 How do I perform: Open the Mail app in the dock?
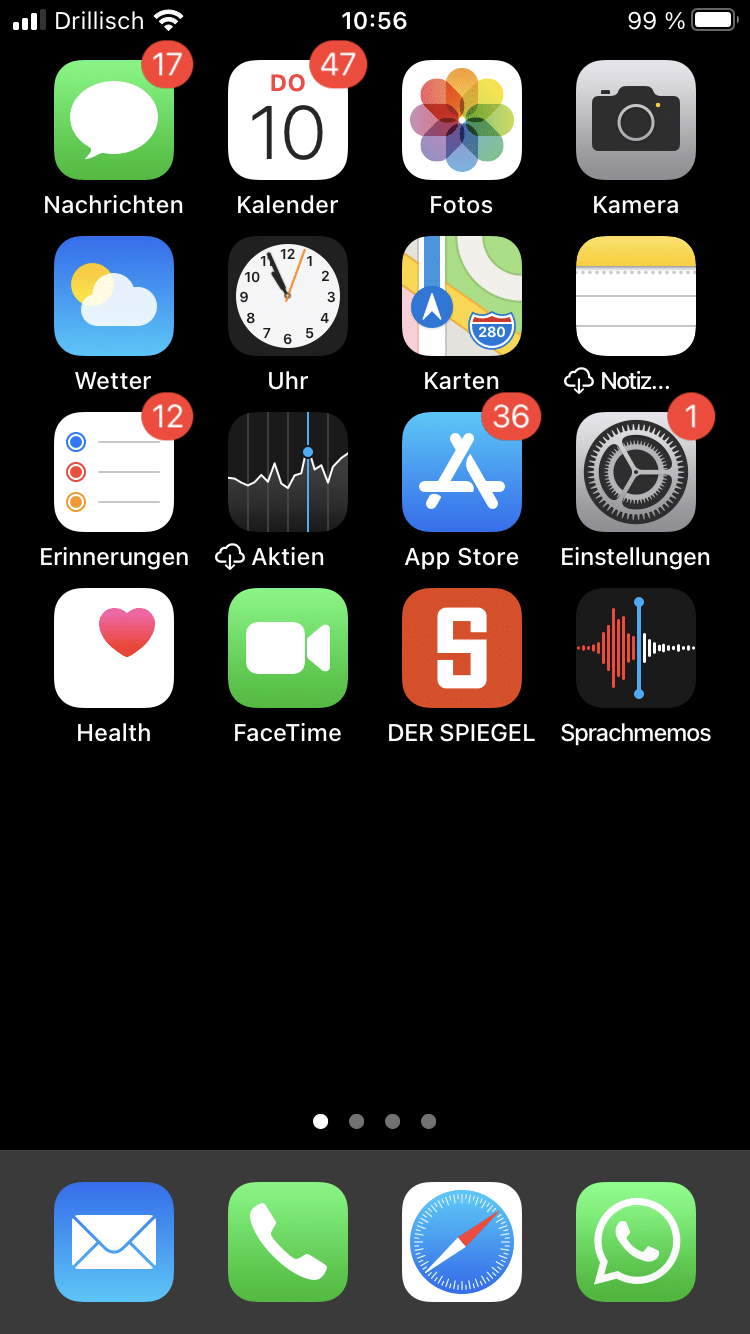point(114,1242)
